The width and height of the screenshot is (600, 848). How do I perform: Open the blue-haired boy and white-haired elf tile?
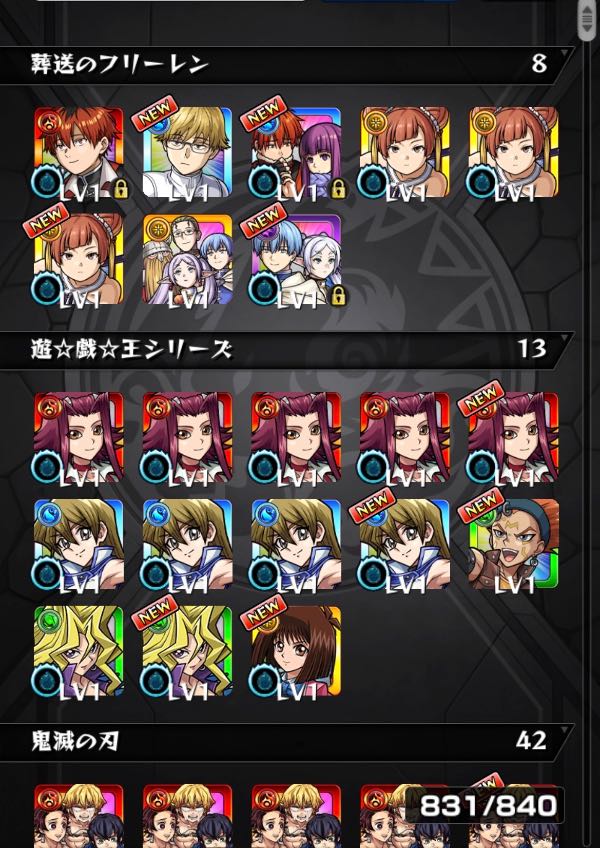click(296, 260)
